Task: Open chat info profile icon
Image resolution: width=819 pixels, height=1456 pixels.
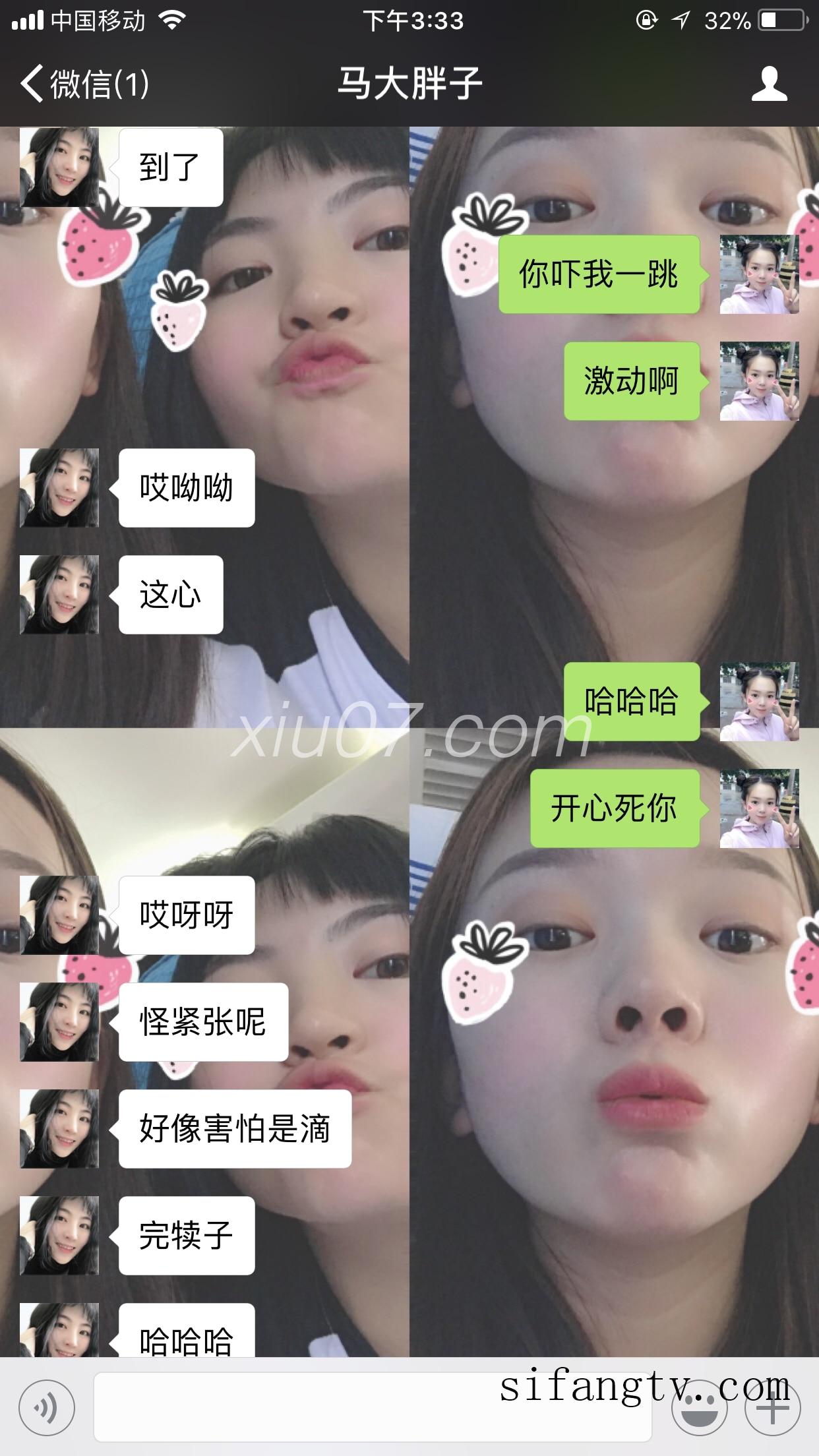Action: click(x=769, y=84)
